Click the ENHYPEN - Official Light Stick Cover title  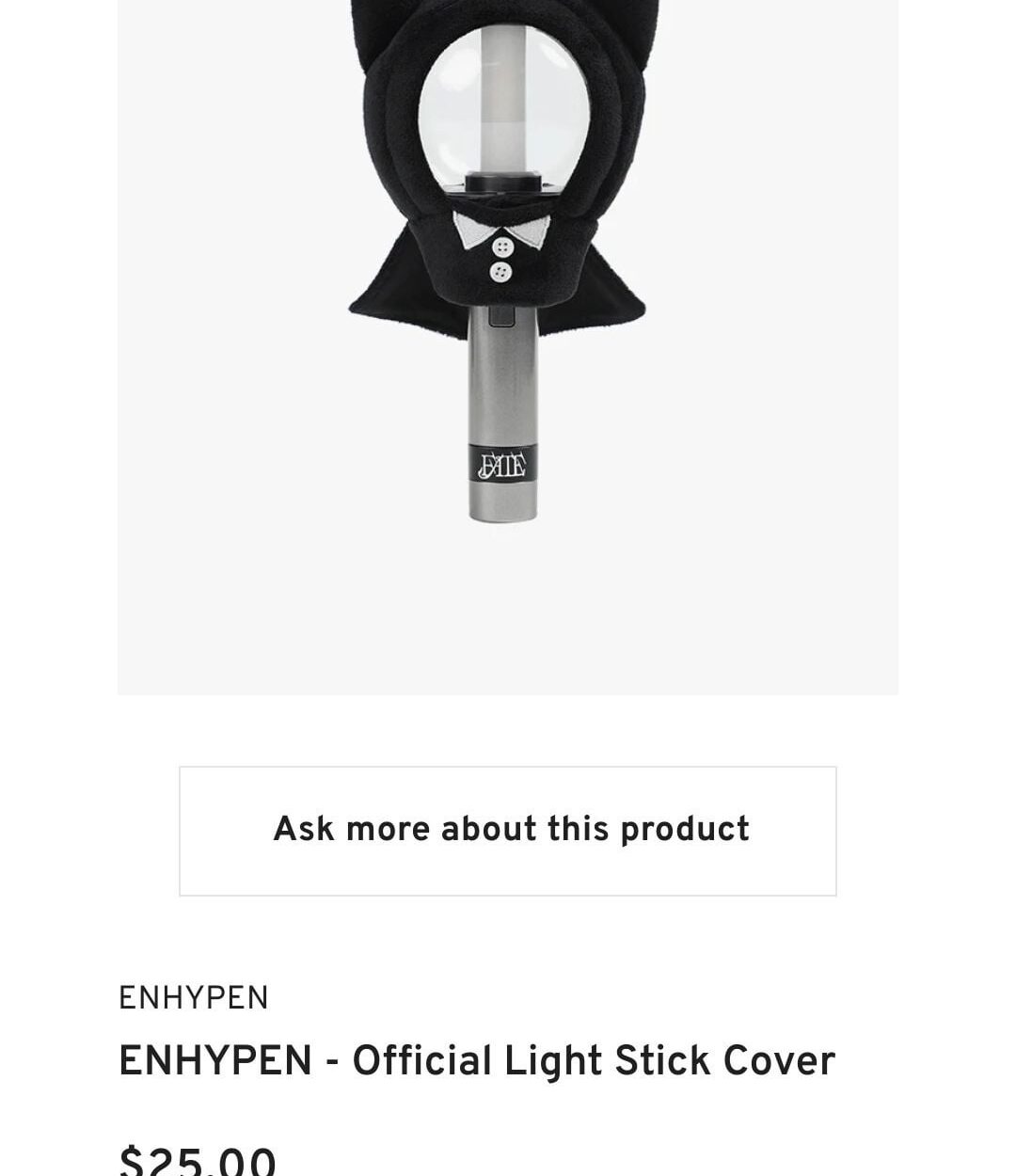tap(477, 1060)
